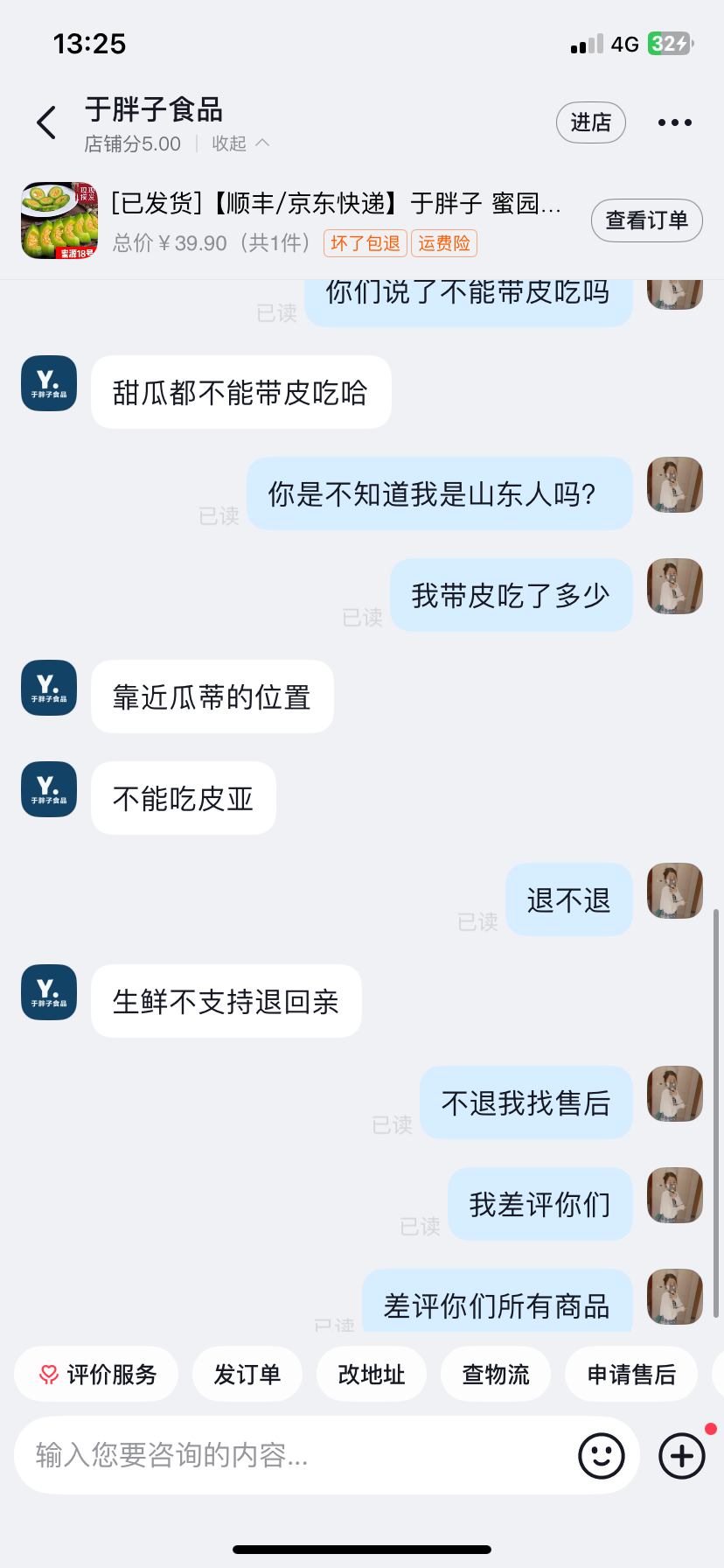Open the emoji picker
This screenshot has width=724, height=1568.
pos(602,1456)
